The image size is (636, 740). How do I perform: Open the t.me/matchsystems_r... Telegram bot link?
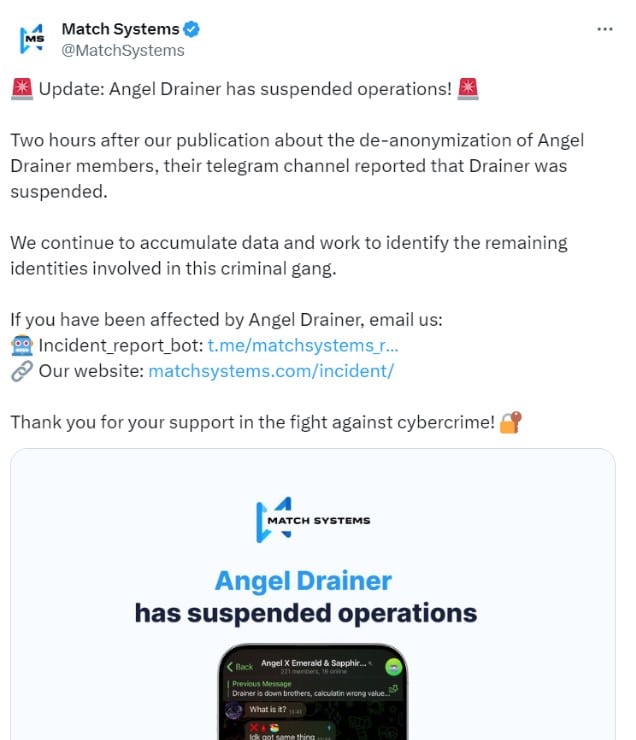[303, 345]
